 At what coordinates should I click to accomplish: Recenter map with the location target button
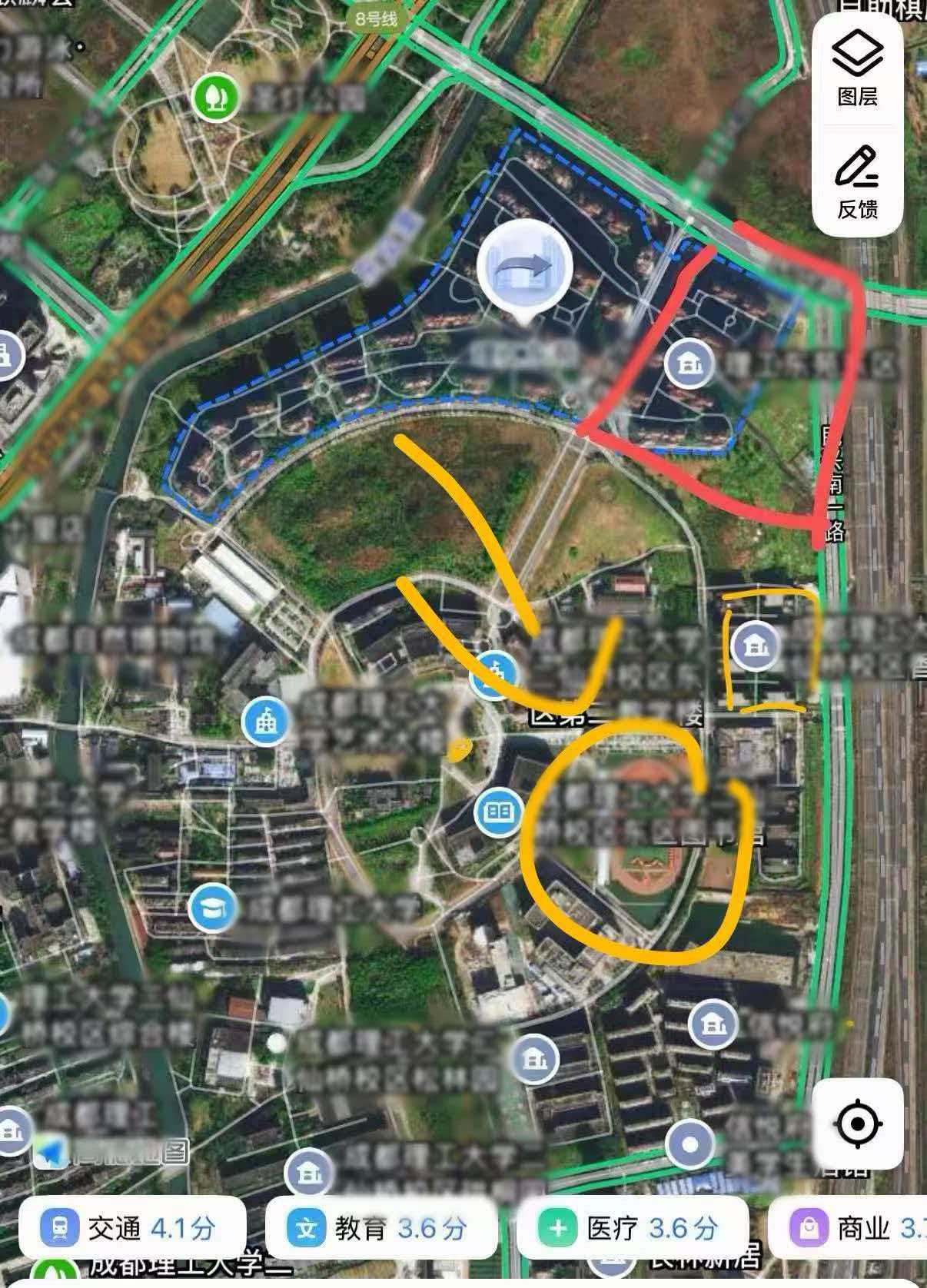coord(857,1124)
